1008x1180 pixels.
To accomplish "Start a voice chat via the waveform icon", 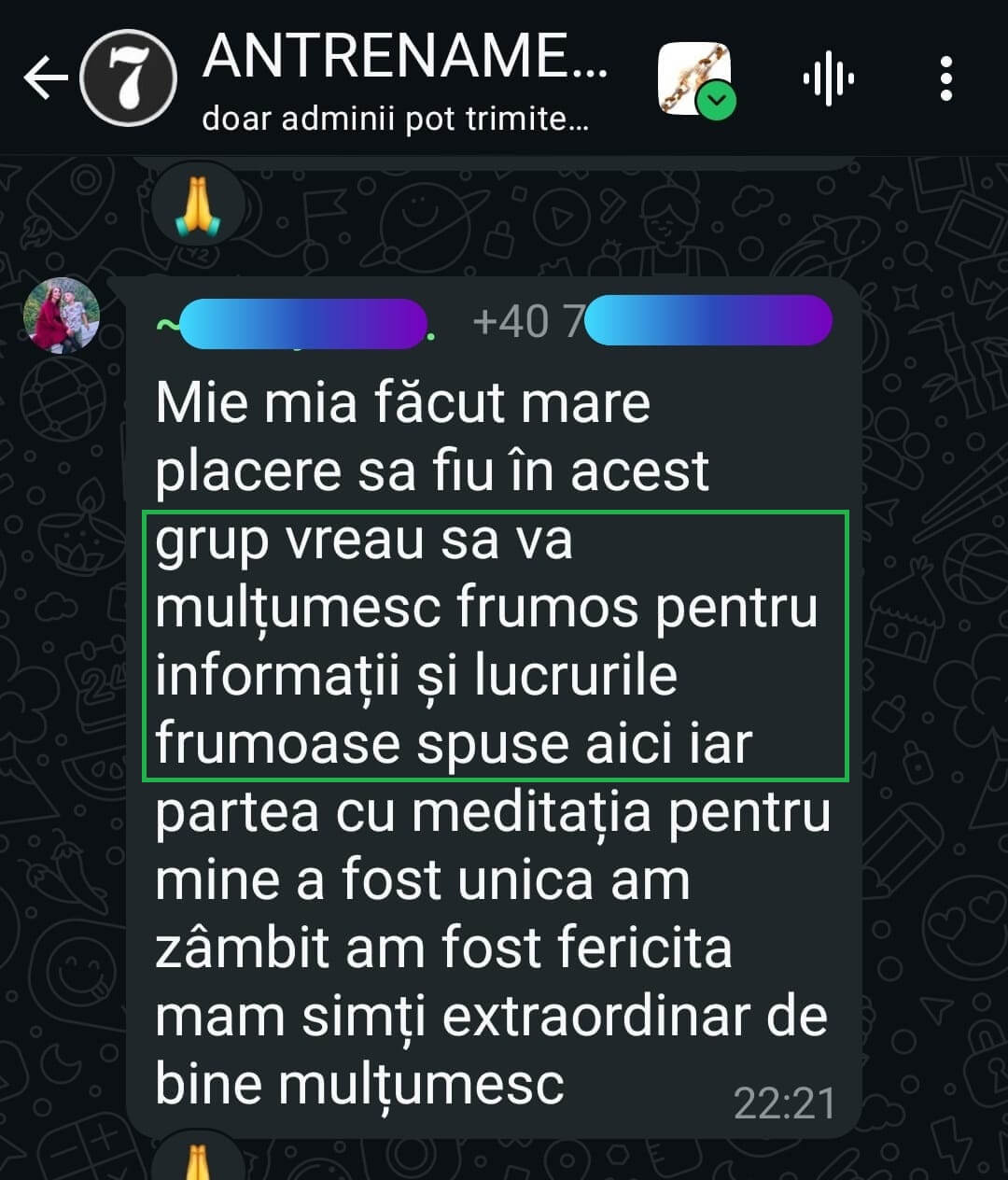I will click(x=828, y=78).
